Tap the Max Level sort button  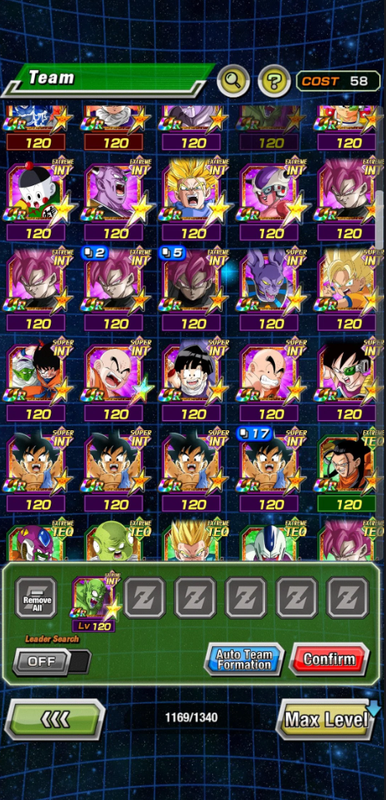[x=327, y=719]
